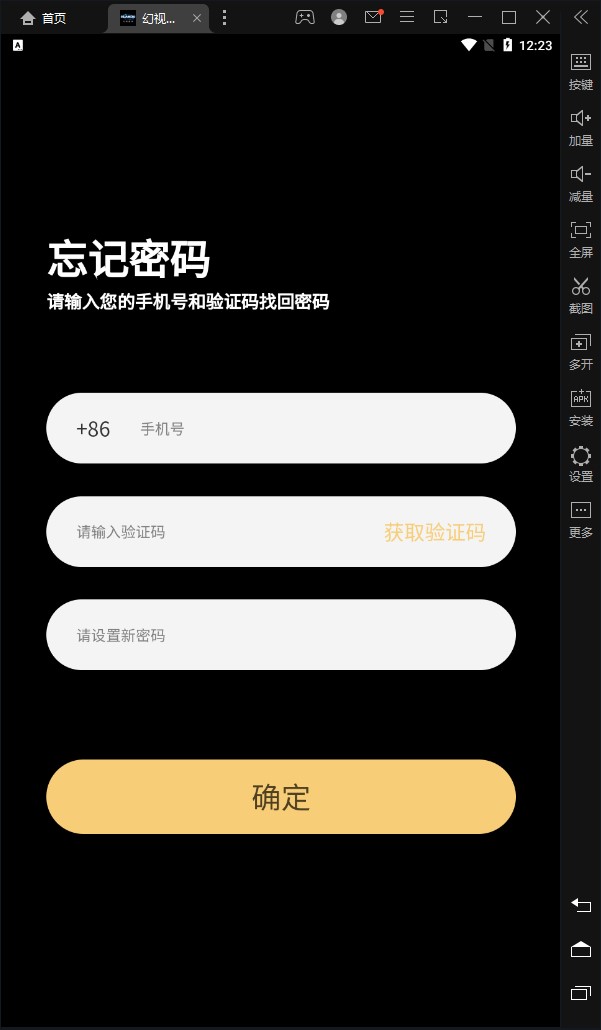This screenshot has height=1030, width=601.
Task: Open the 按键 key mapping tool
Action: tap(581, 69)
